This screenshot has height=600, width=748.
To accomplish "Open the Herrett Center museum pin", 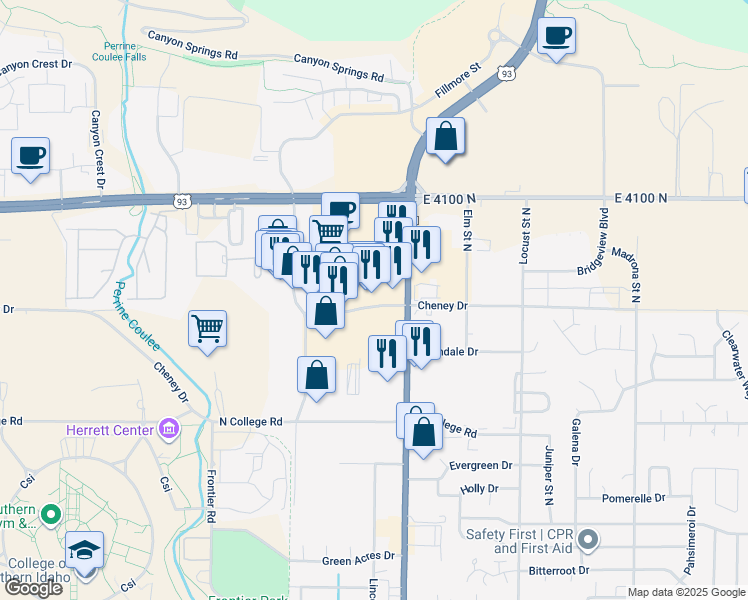I will click(x=169, y=429).
